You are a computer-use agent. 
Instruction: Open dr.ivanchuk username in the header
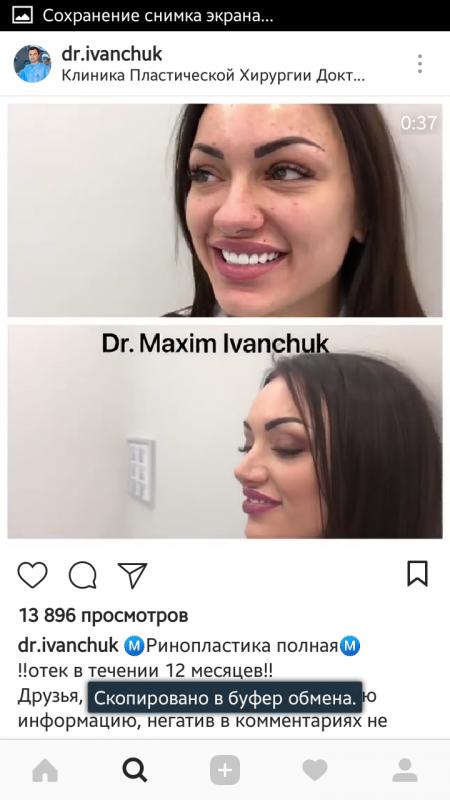pos(112,54)
